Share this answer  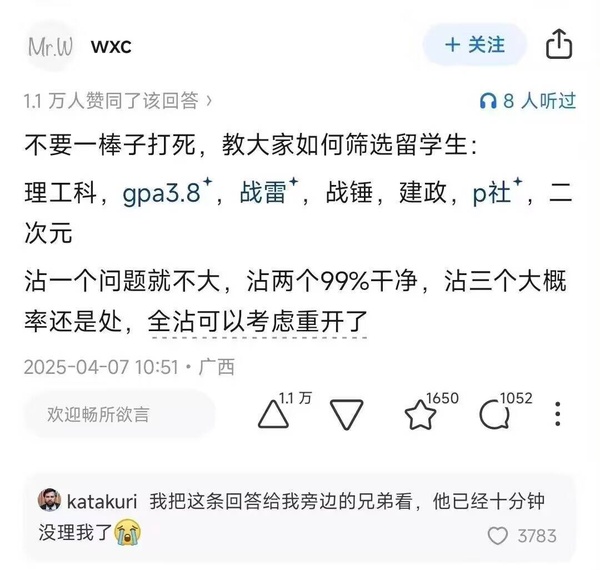click(558, 45)
